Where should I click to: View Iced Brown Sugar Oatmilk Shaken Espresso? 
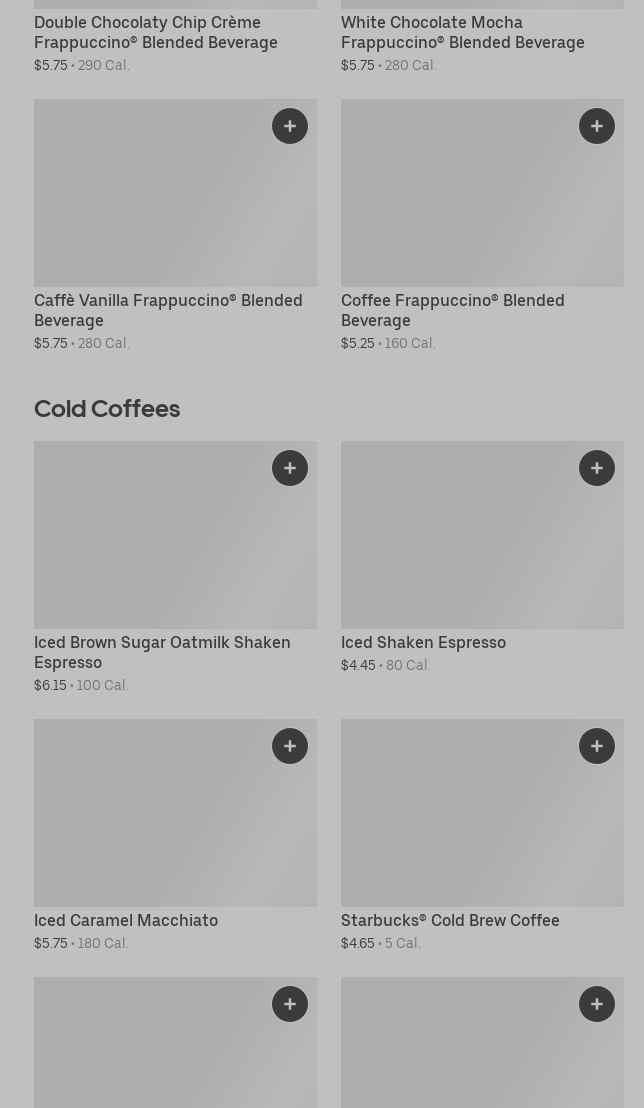coord(175,568)
